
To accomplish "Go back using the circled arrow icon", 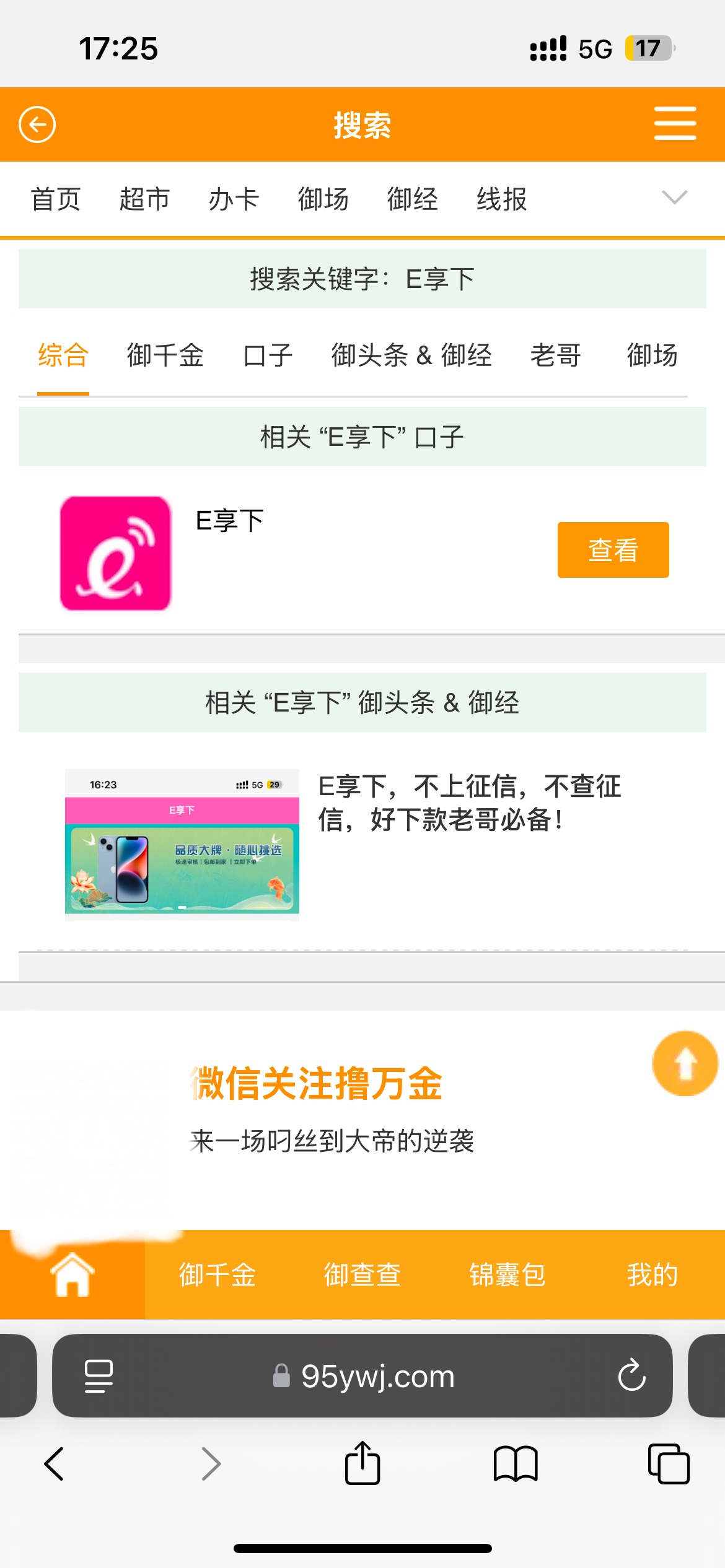I will tap(37, 124).
